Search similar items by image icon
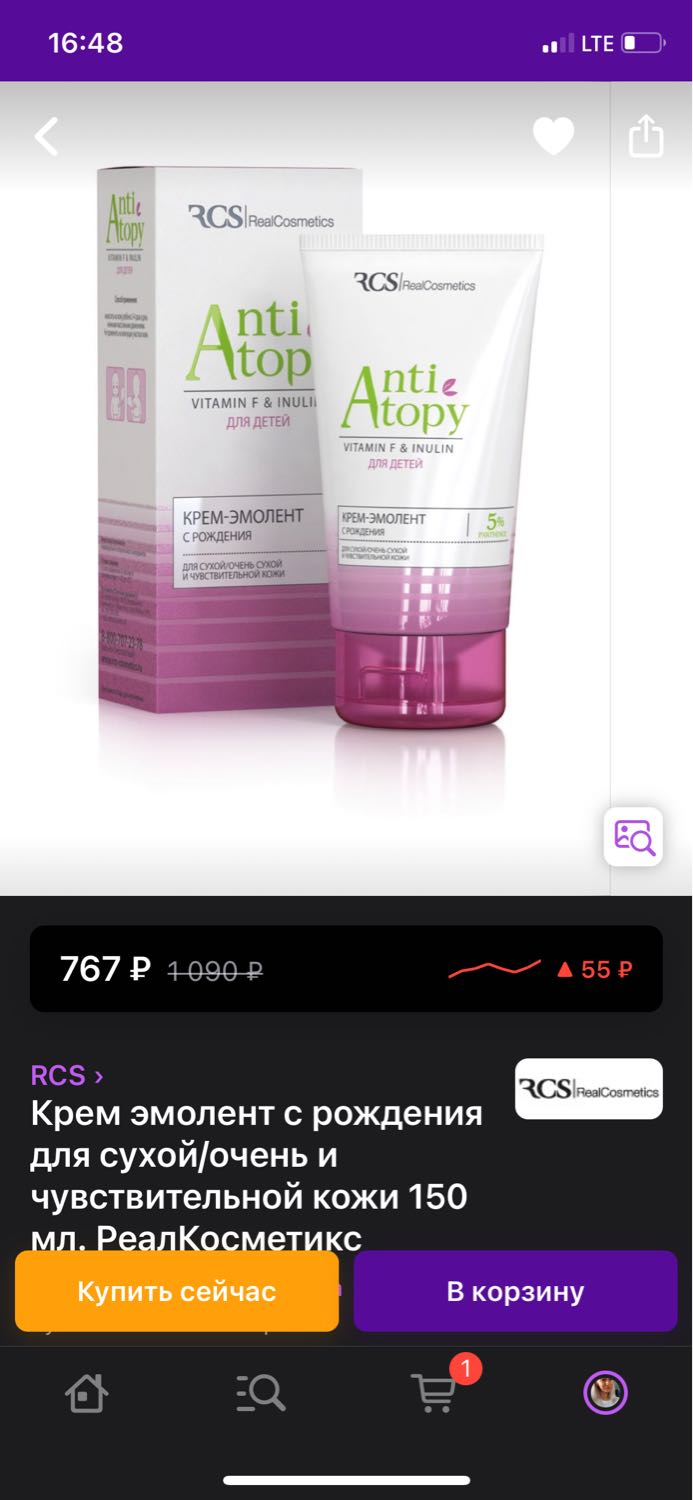This screenshot has width=693, height=1500. 633,836
